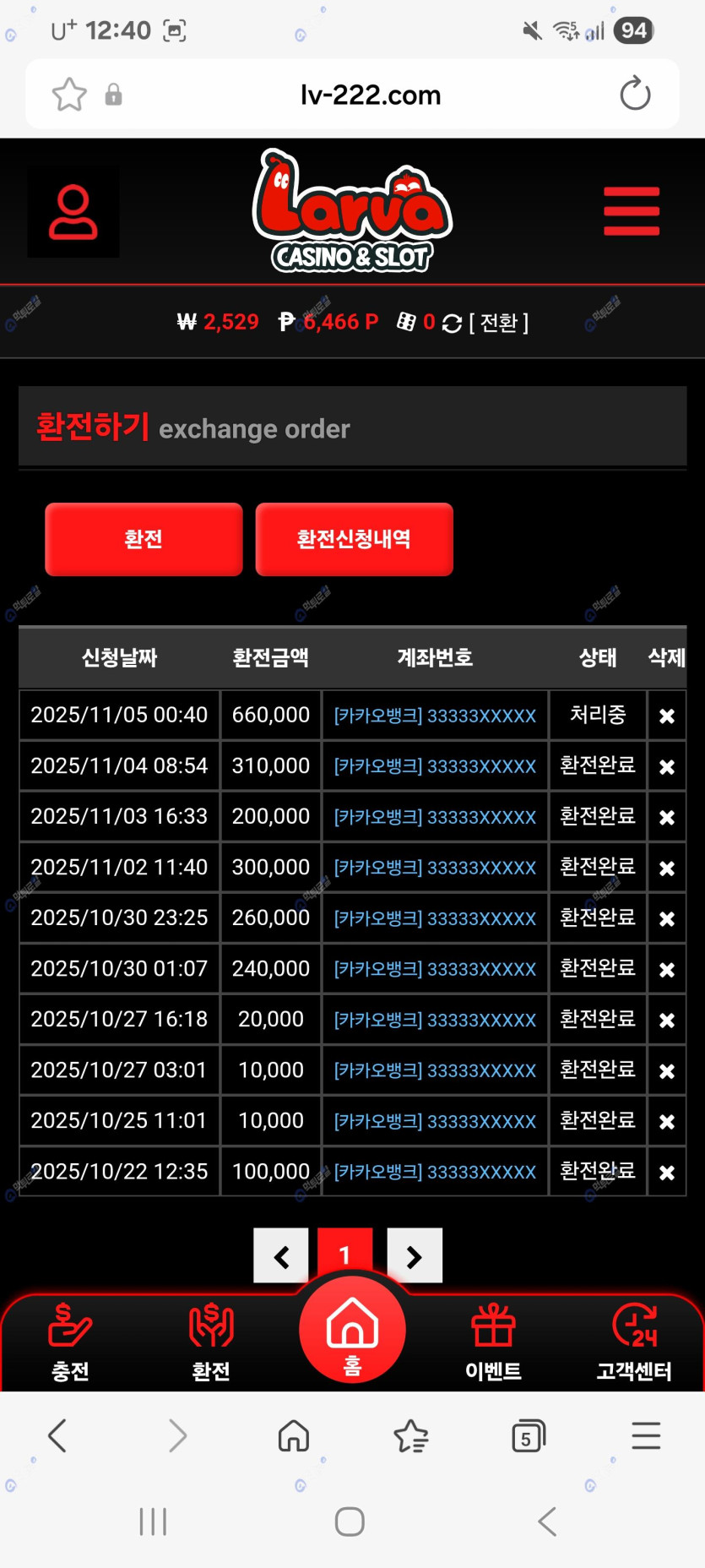Go to the 홈 home tab
The image size is (705, 1568).
352,1331
